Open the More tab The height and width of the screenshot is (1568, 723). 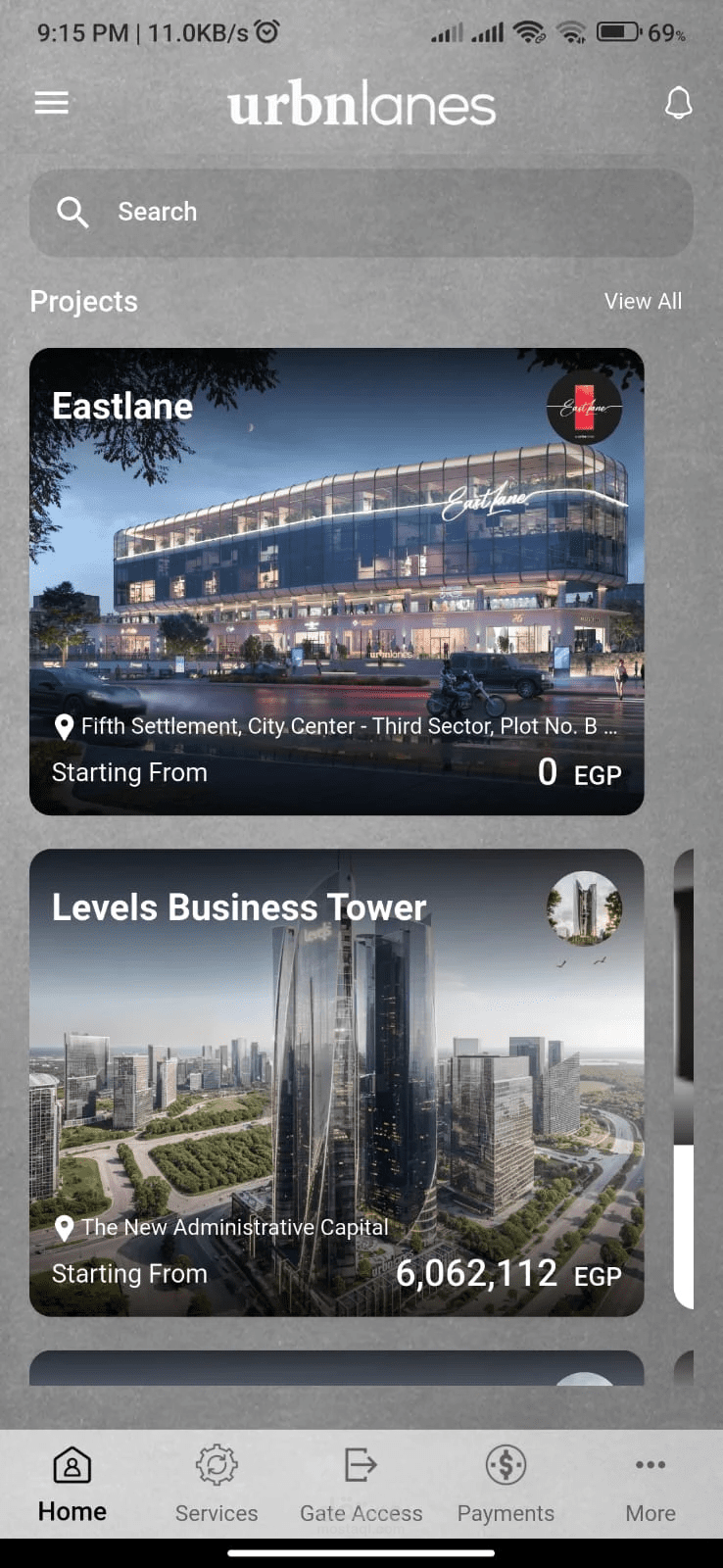[651, 1484]
